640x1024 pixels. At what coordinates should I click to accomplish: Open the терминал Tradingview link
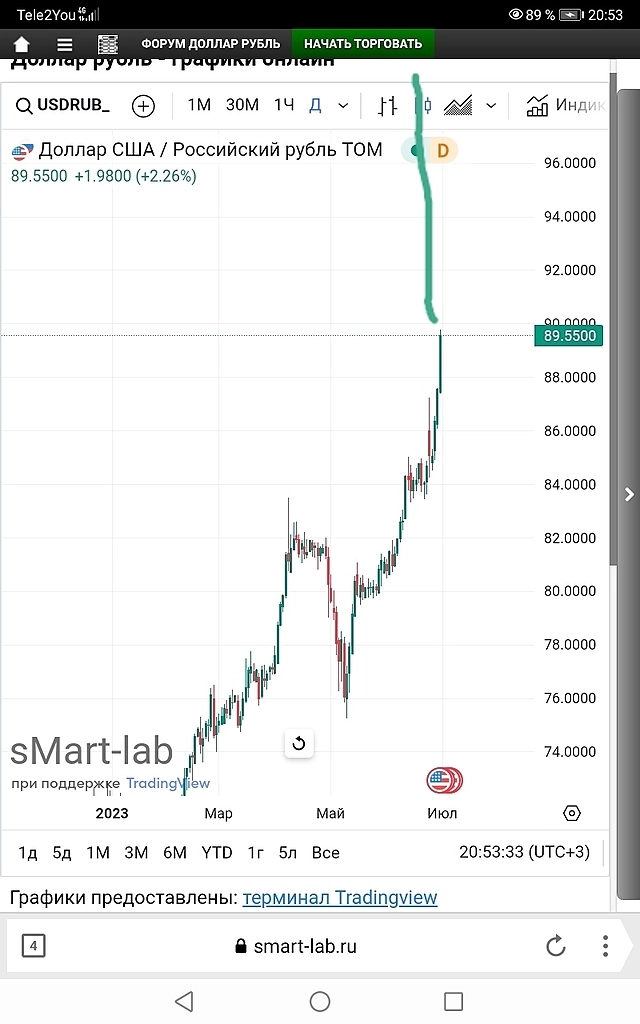coord(340,898)
